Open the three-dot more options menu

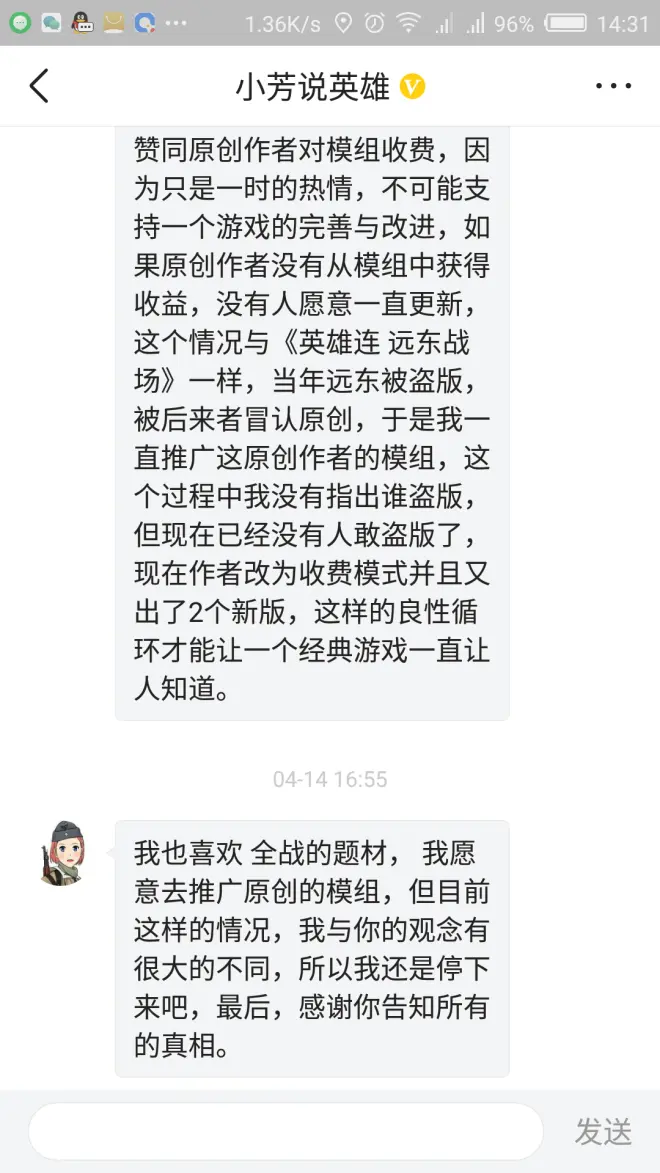(613, 87)
